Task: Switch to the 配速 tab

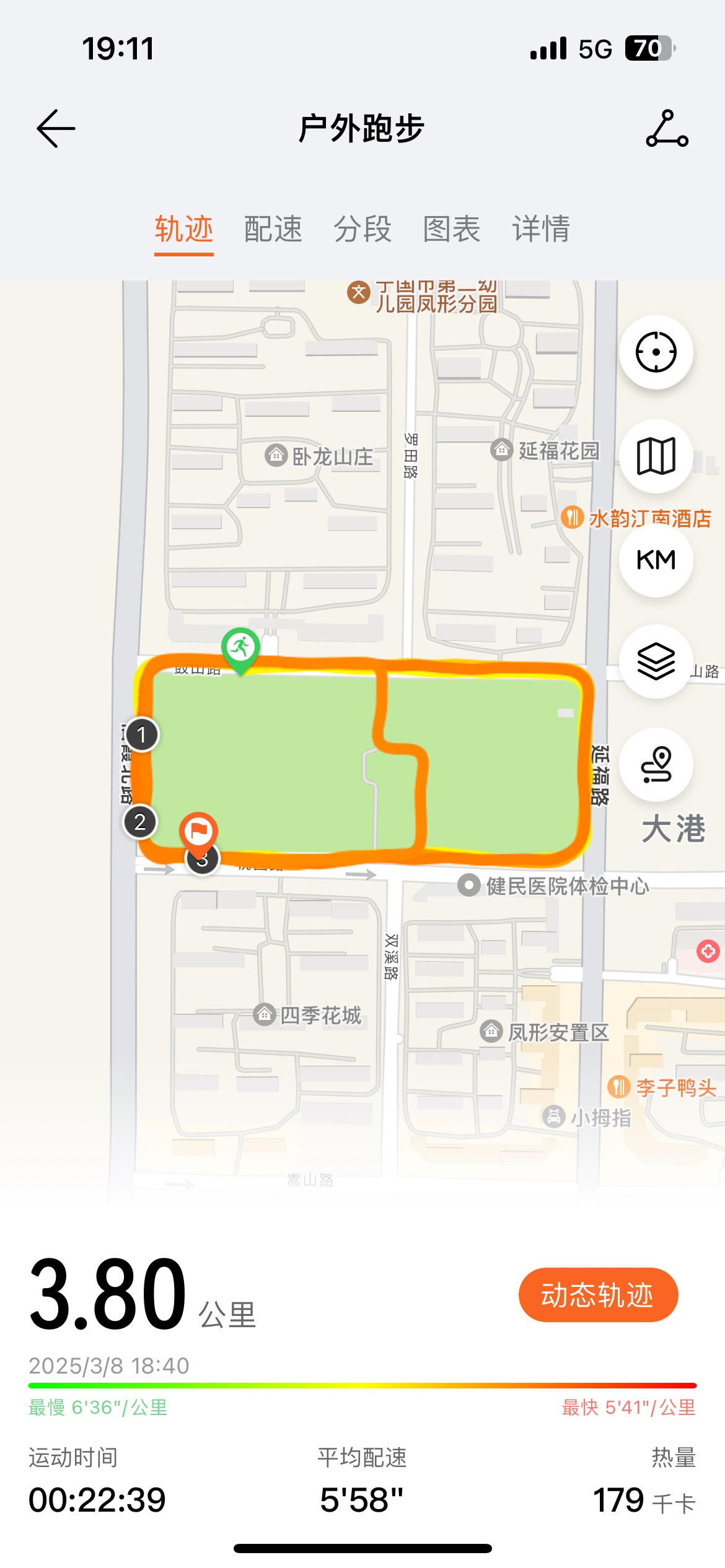Action: (273, 229)
